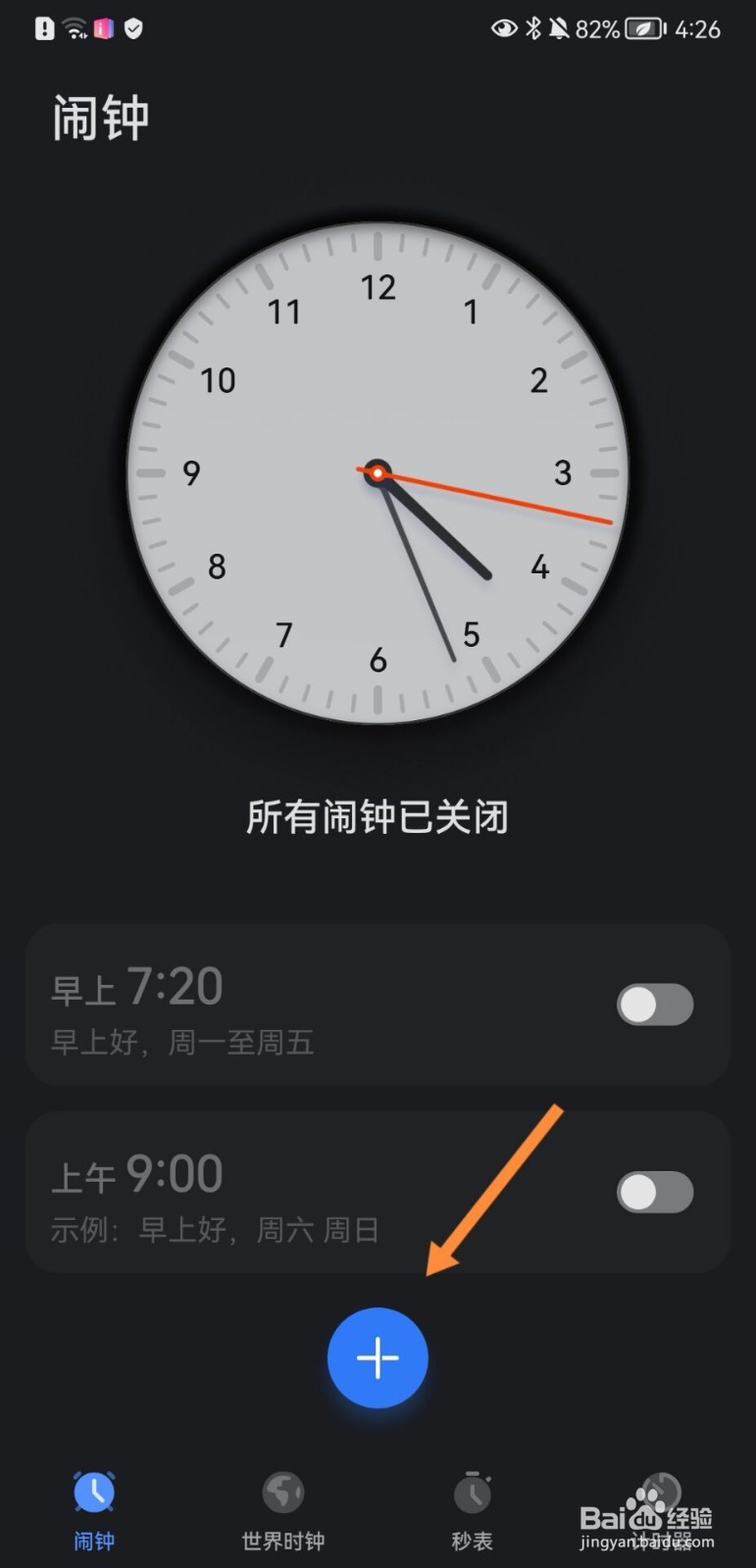The height and width of the screenshot is (1568, 756).
Task: Tap the blue plus button to add alarm
Action: [378, 1358]
